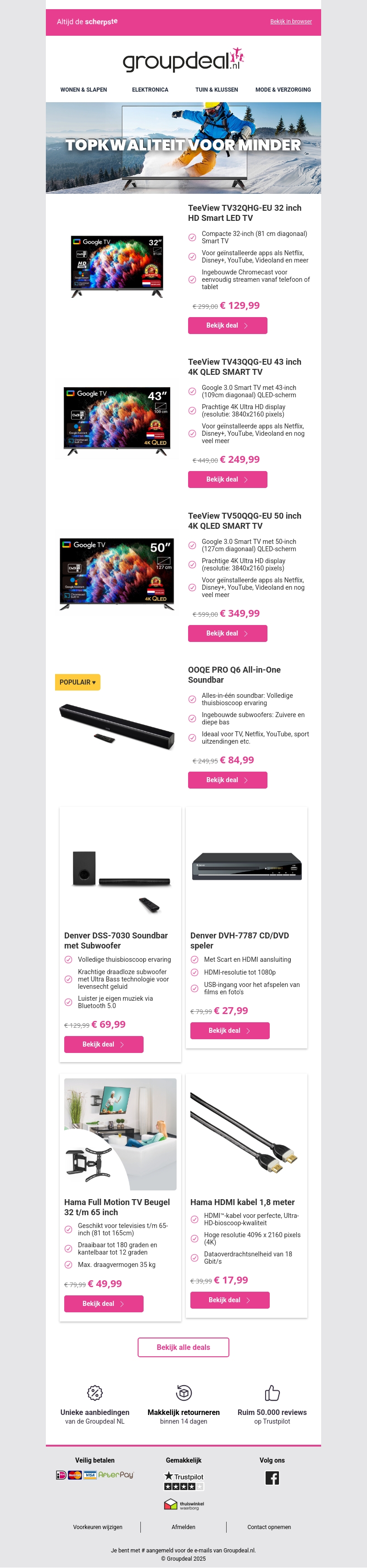Open the deal for TeeView 50 inch TV

pos(228,634)
